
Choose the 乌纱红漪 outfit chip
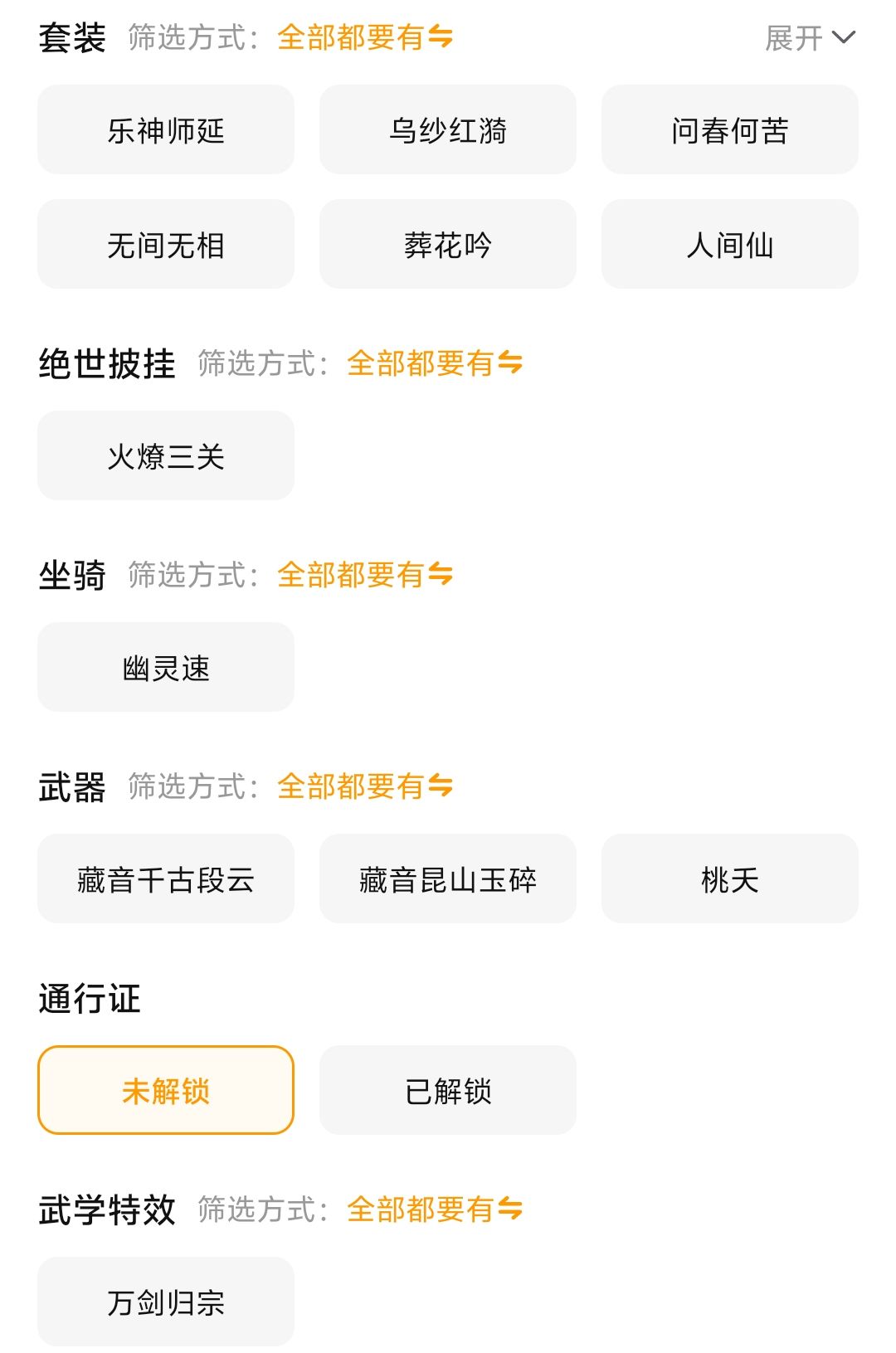click(x=448, y=130)
